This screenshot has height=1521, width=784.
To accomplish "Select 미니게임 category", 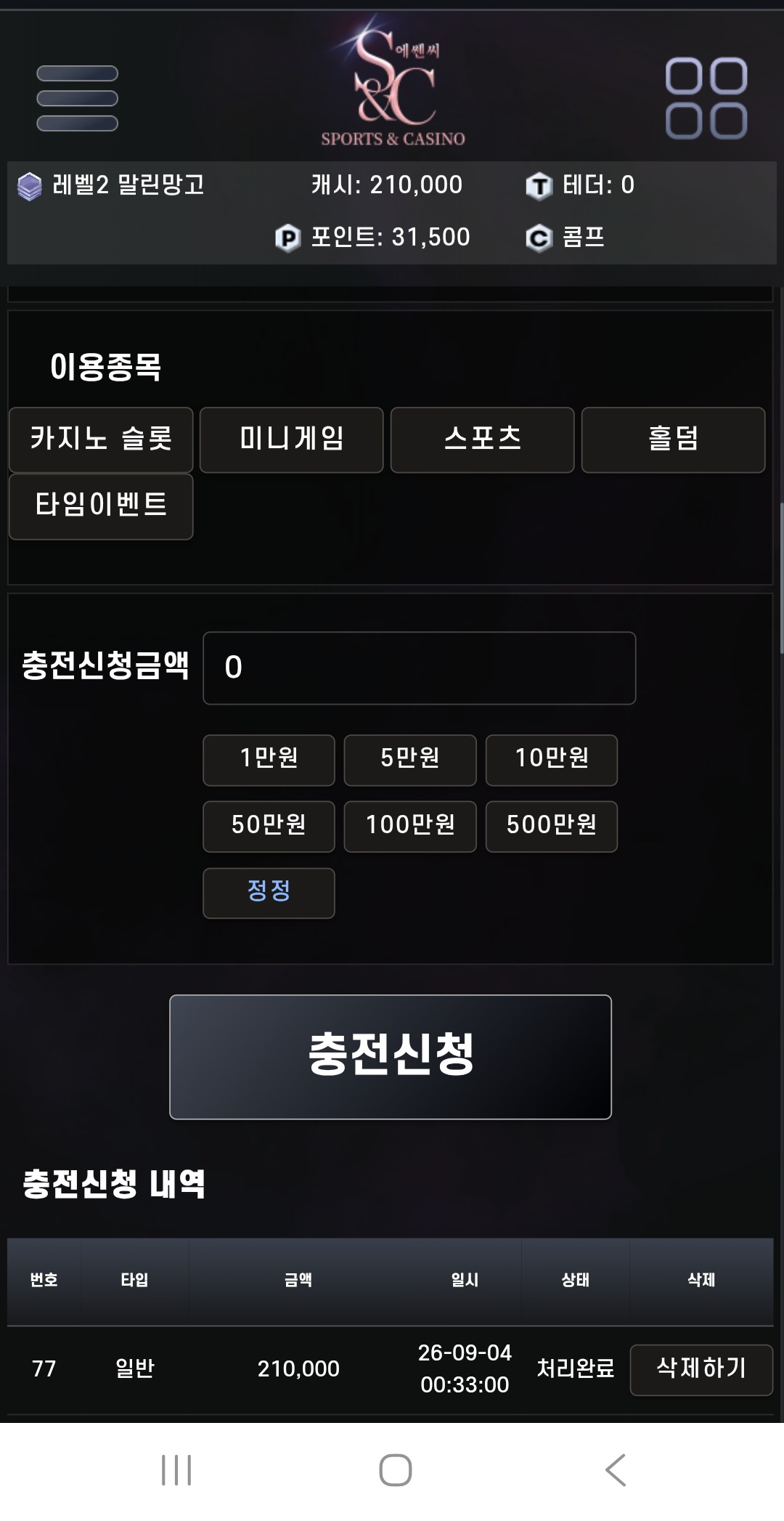I will pos(292,439).
